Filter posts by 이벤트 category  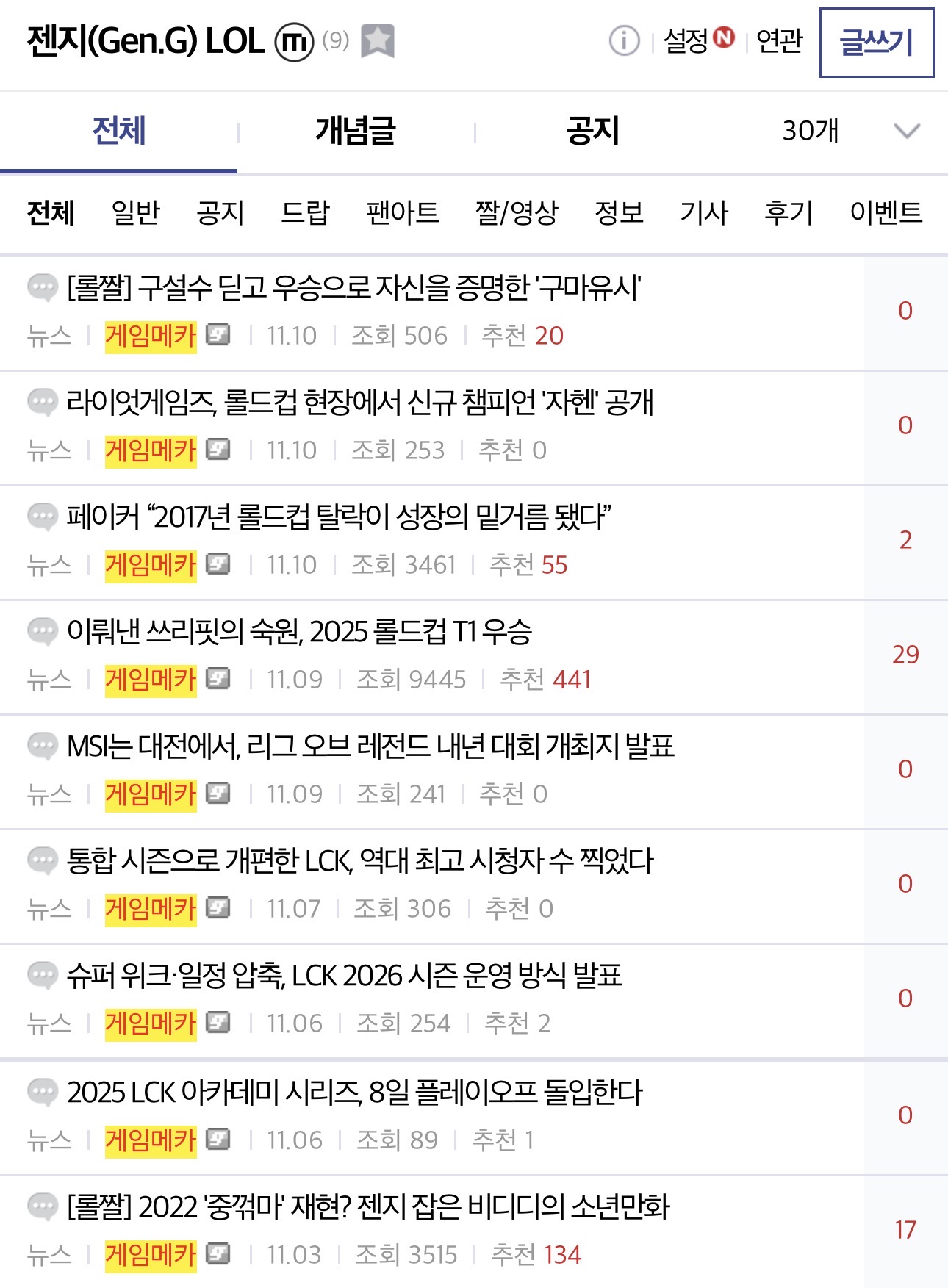(886, 213)
